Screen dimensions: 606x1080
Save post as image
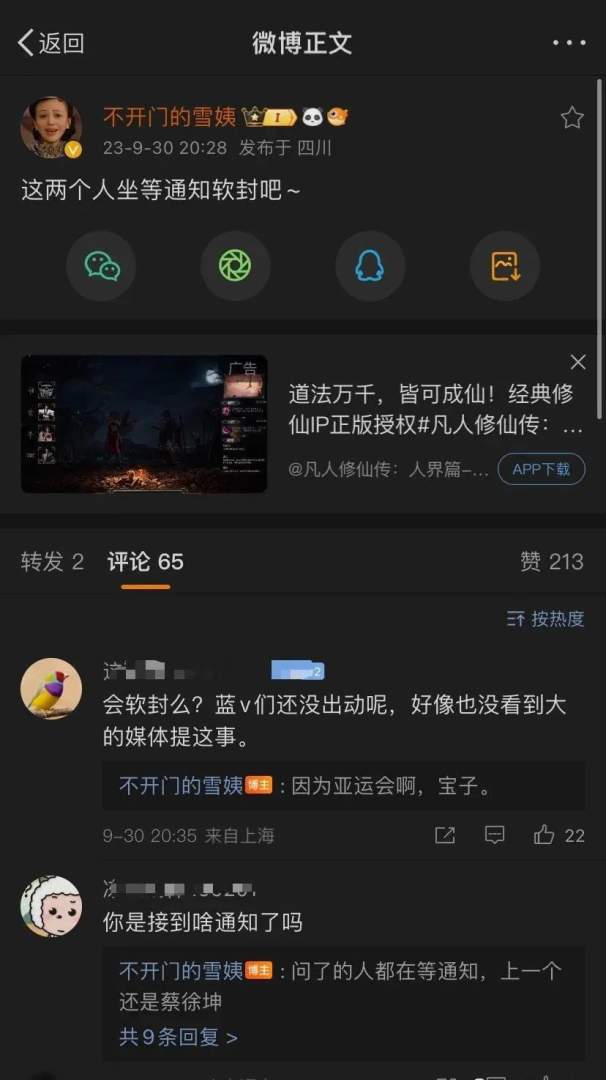coord(504,266)
